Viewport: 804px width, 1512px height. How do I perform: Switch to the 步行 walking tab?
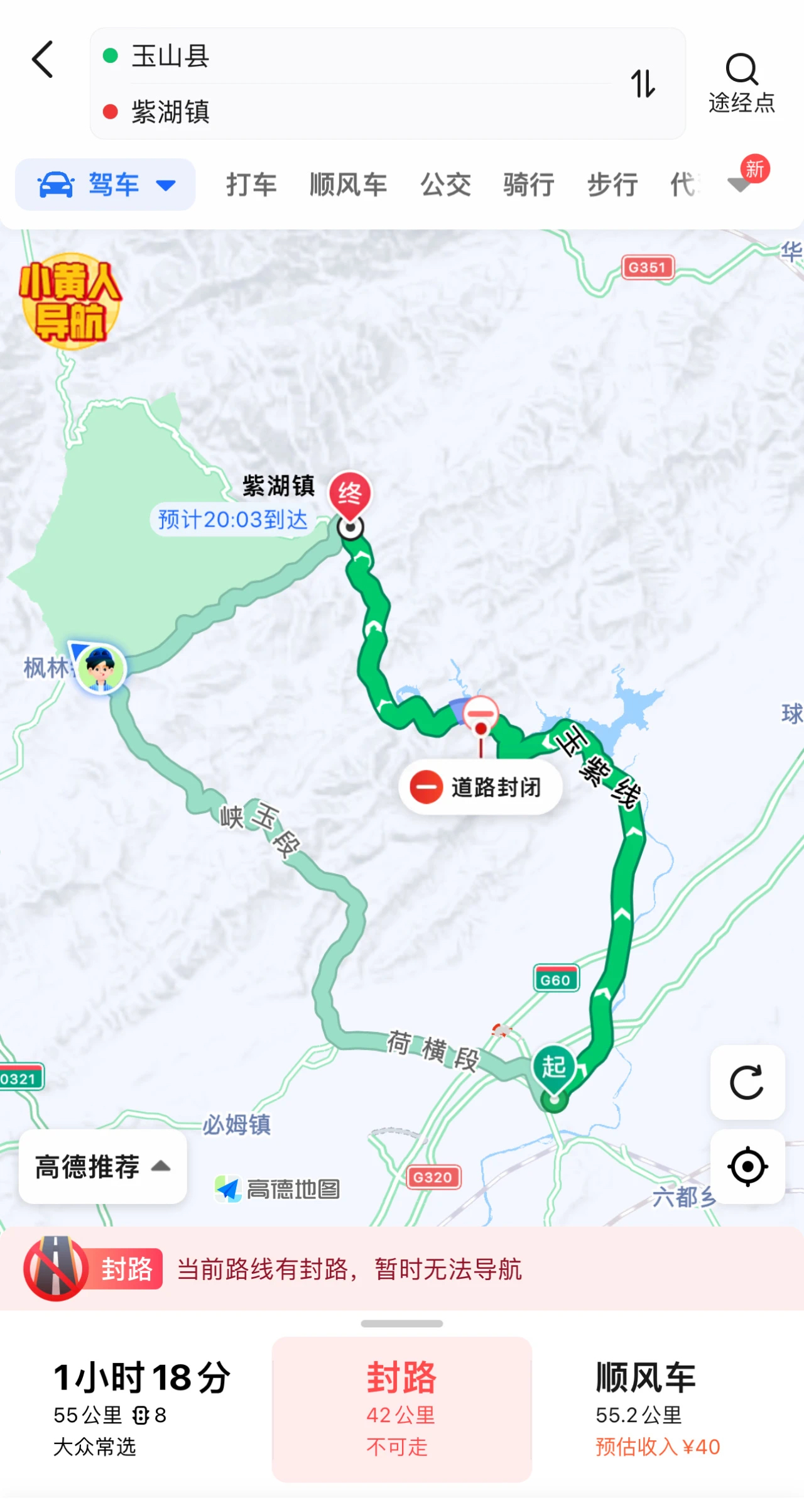(612, 185)
